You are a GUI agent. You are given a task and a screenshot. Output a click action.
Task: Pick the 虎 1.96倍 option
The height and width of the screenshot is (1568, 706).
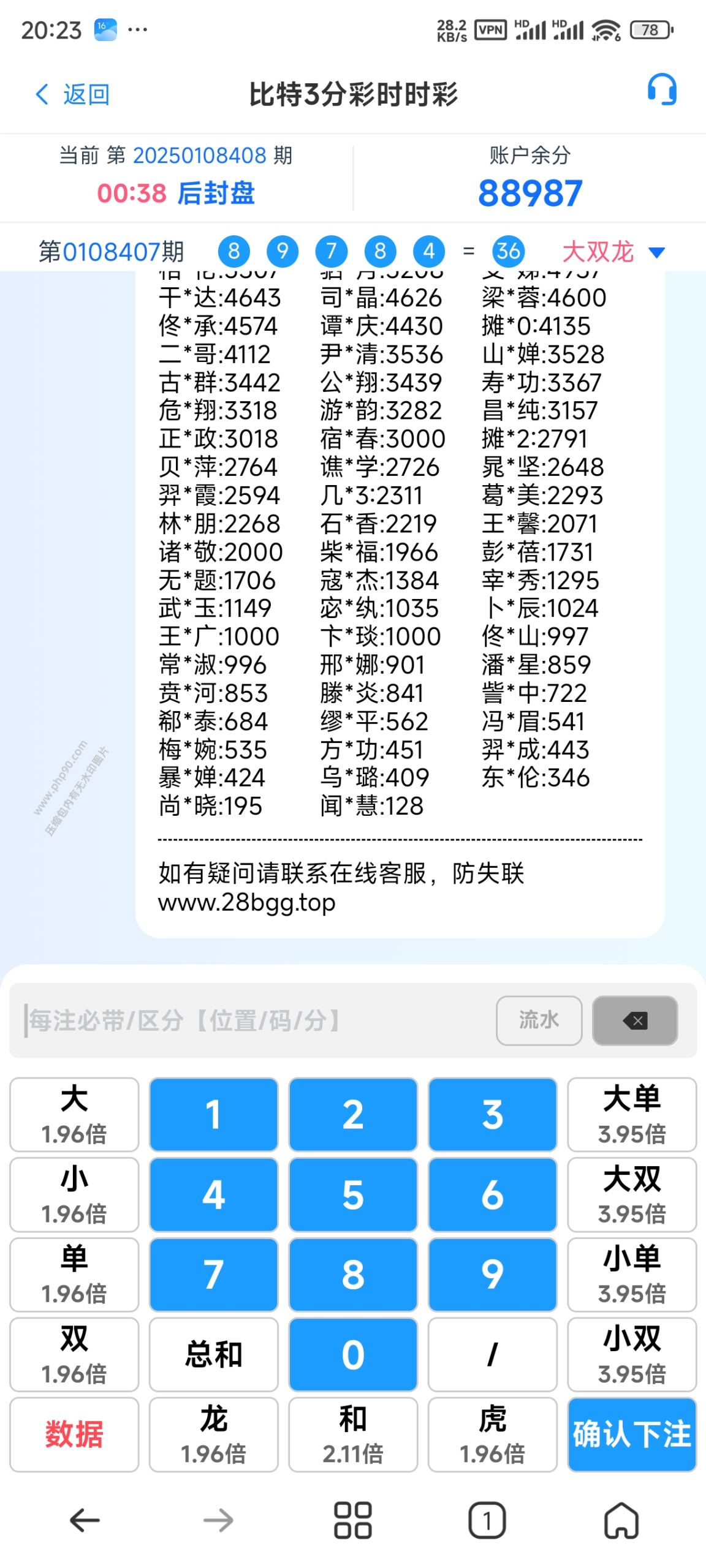click(492, 1434)
